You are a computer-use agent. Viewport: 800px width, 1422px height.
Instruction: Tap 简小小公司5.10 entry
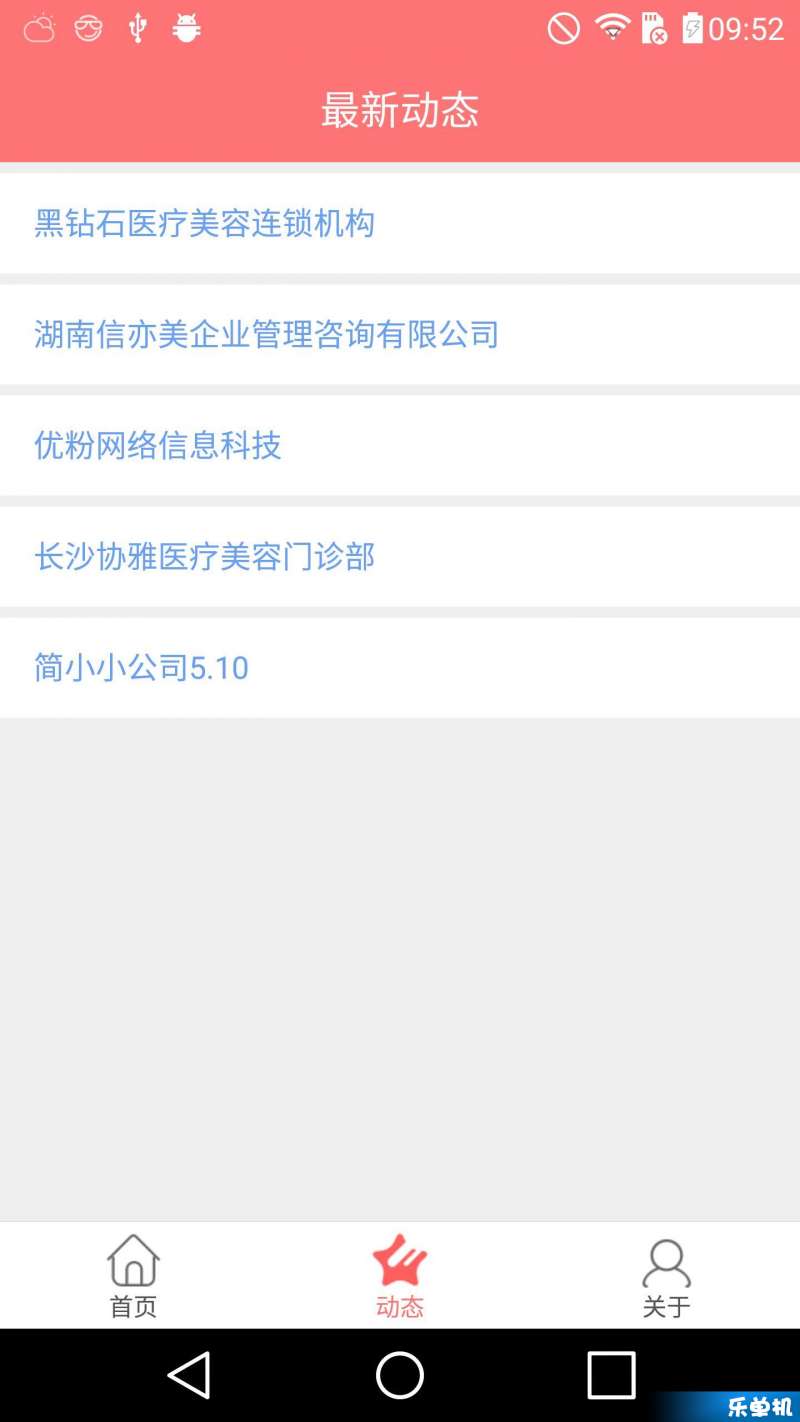click(400, 667)
